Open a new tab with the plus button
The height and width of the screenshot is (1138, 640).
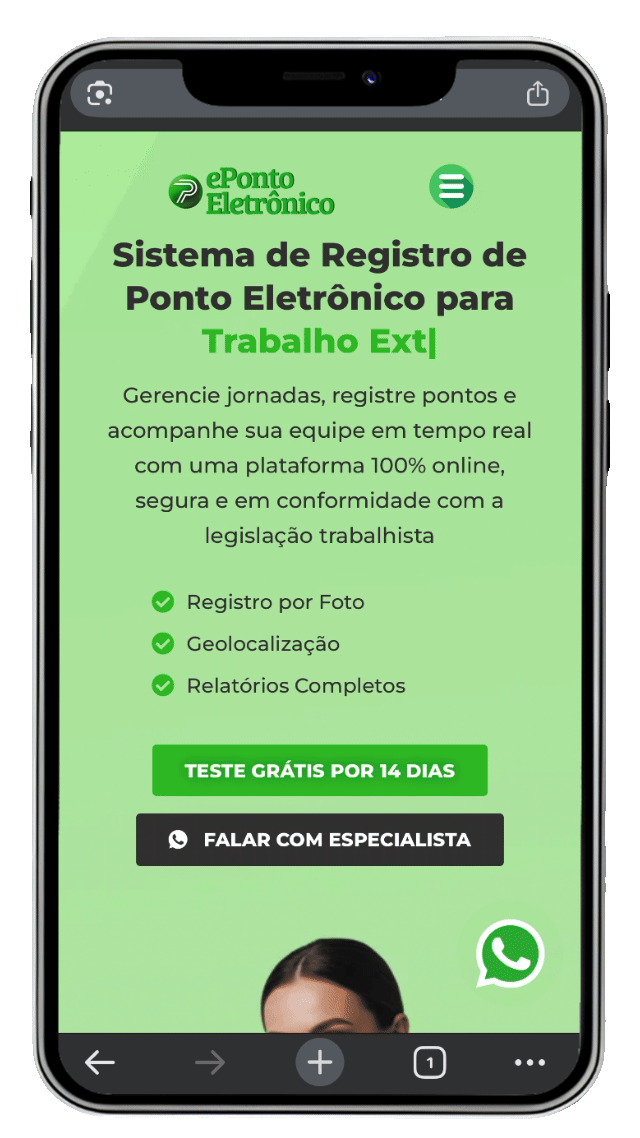point(319,1063)
